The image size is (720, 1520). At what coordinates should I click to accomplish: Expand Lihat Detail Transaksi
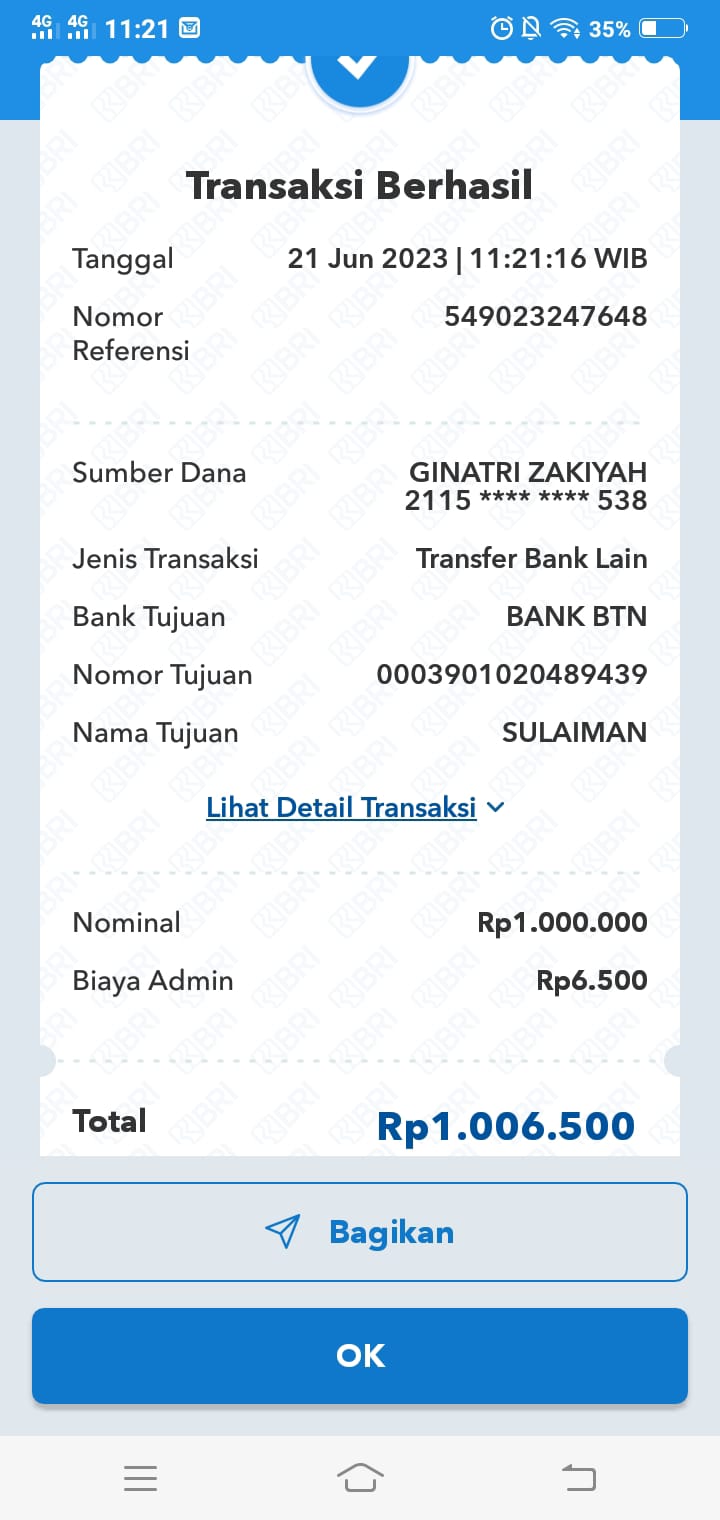point(355,807)
